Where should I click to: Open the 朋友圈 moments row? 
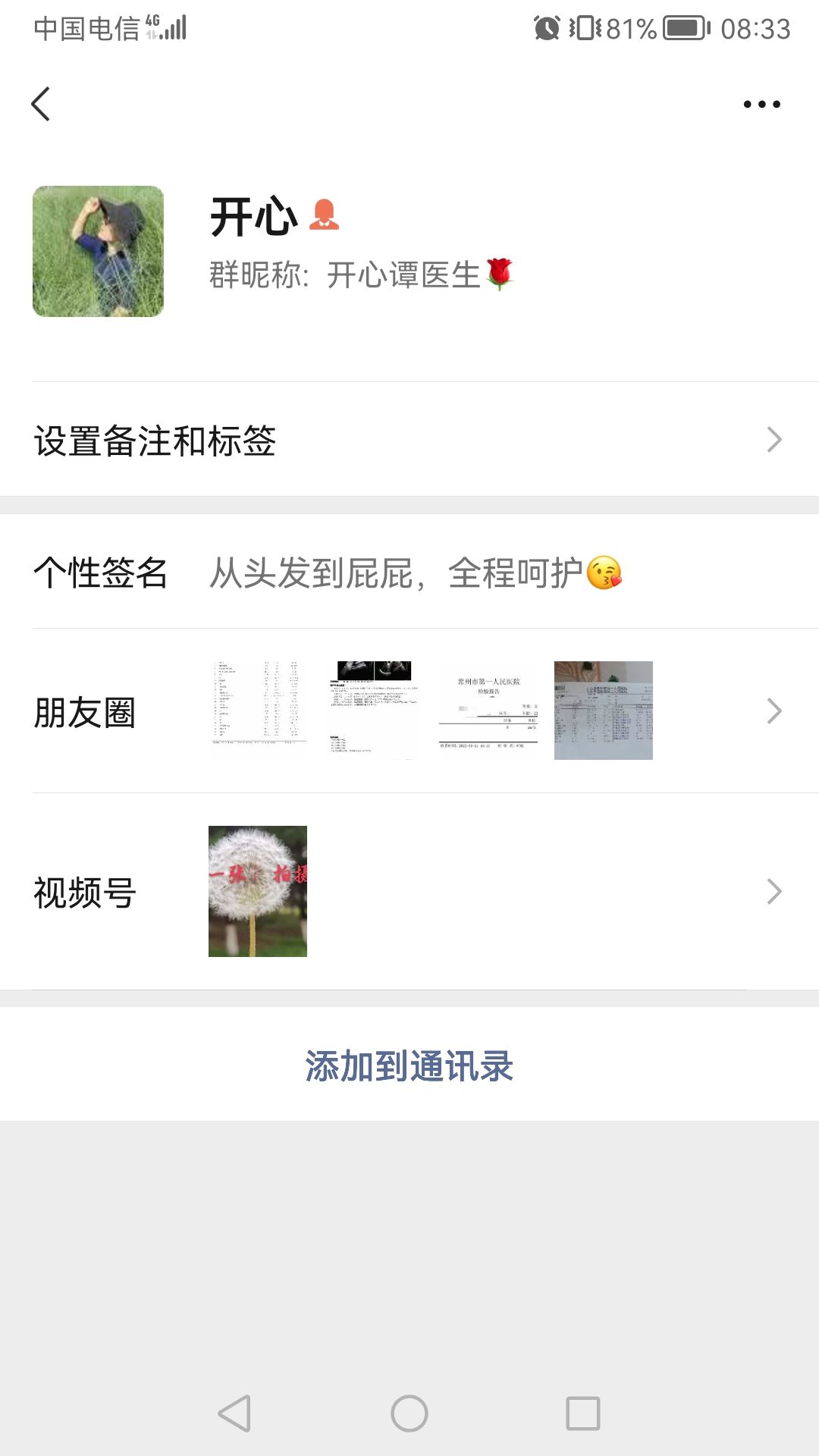click(x=409, y=711)
